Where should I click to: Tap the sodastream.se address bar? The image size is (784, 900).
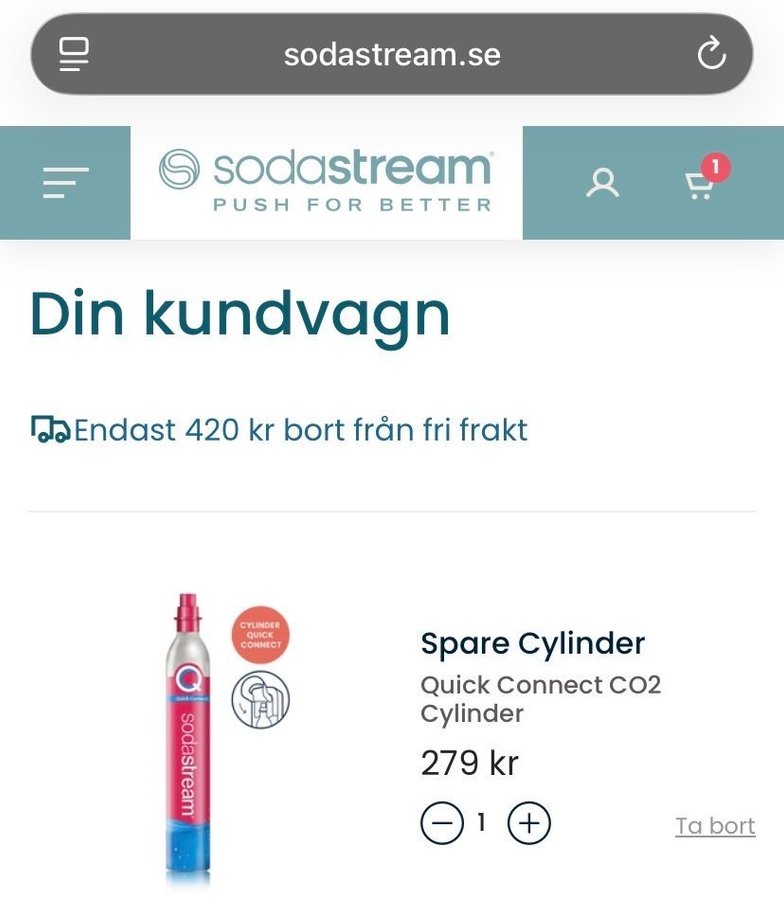pos(392,54)
